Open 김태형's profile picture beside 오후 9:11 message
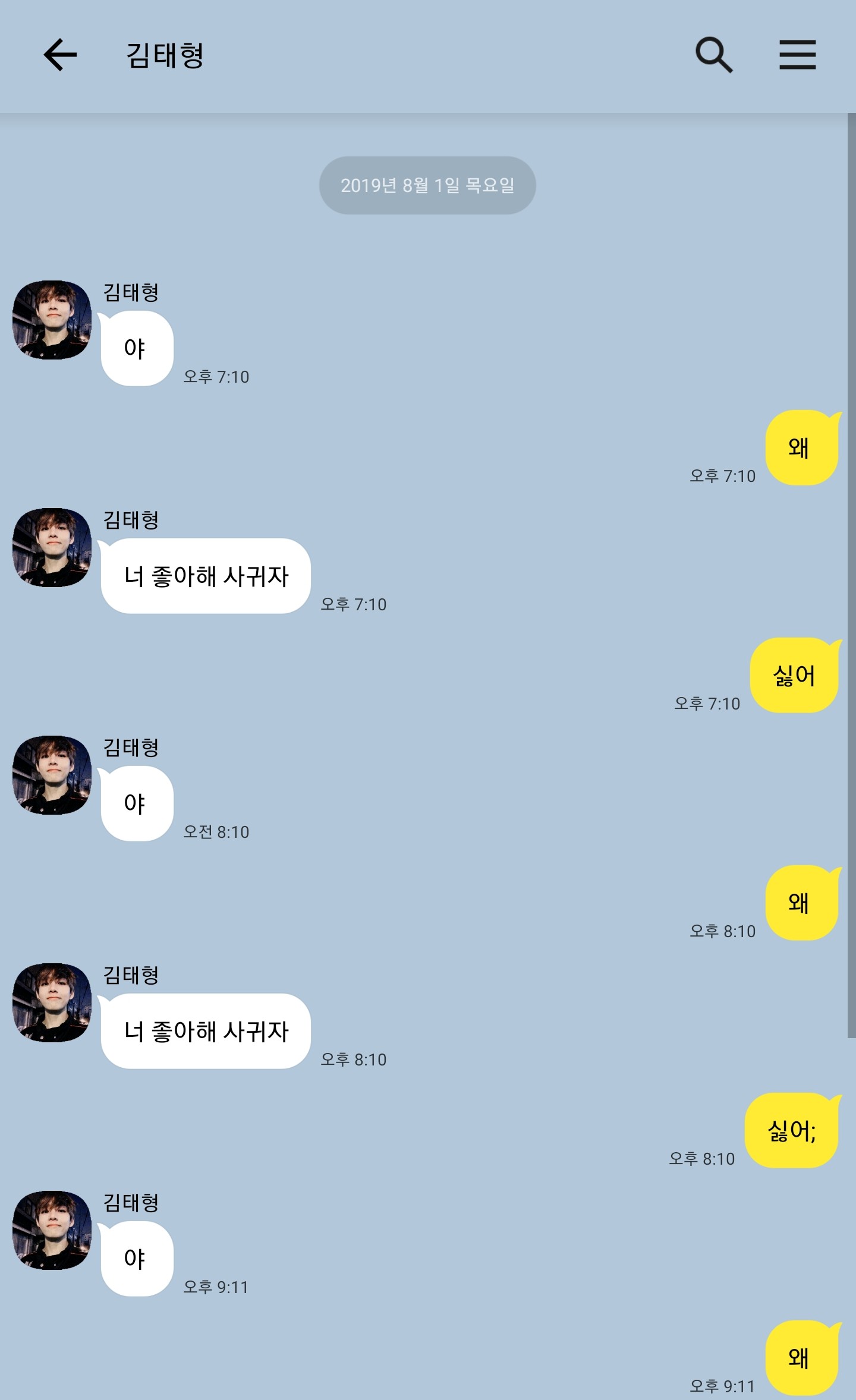This screenshot has height=1400, width=856. pos(52,1230)
